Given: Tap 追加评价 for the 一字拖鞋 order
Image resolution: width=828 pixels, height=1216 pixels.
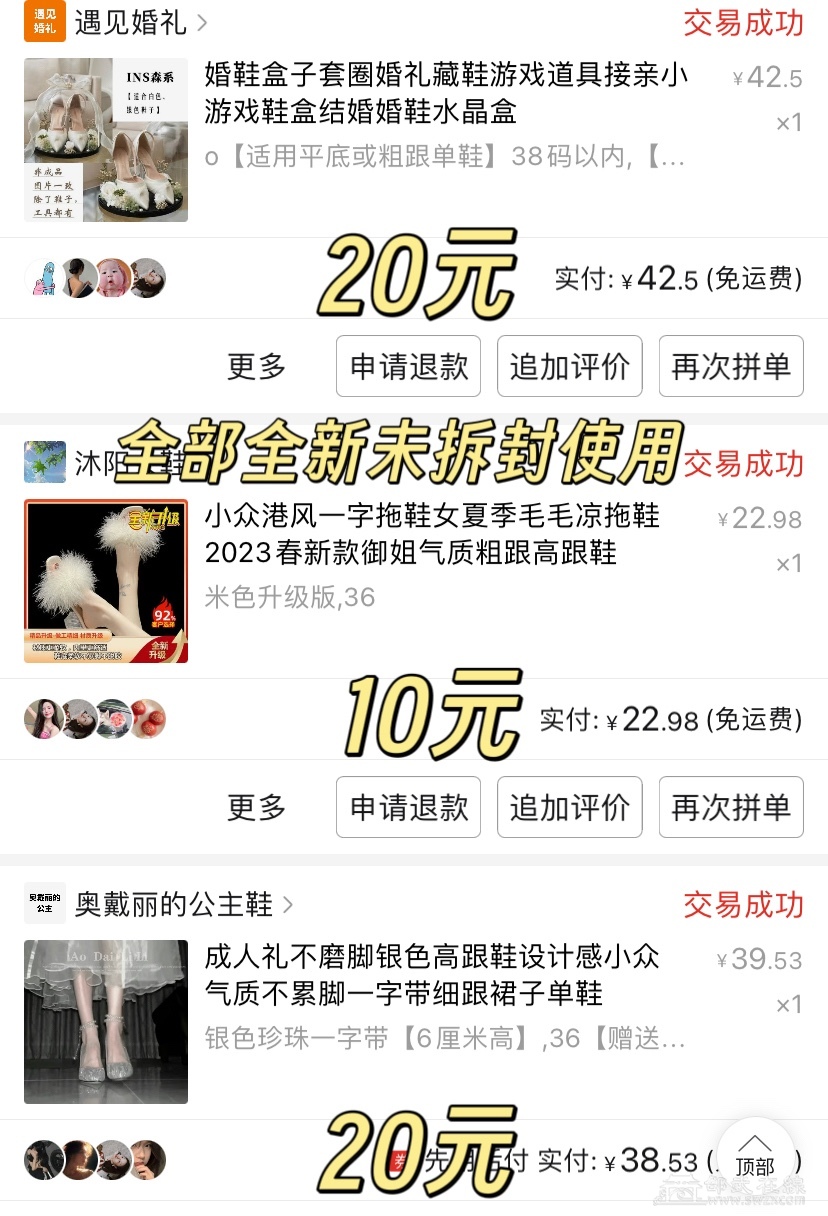Looking at the screenshot, I should coord(570,807).
